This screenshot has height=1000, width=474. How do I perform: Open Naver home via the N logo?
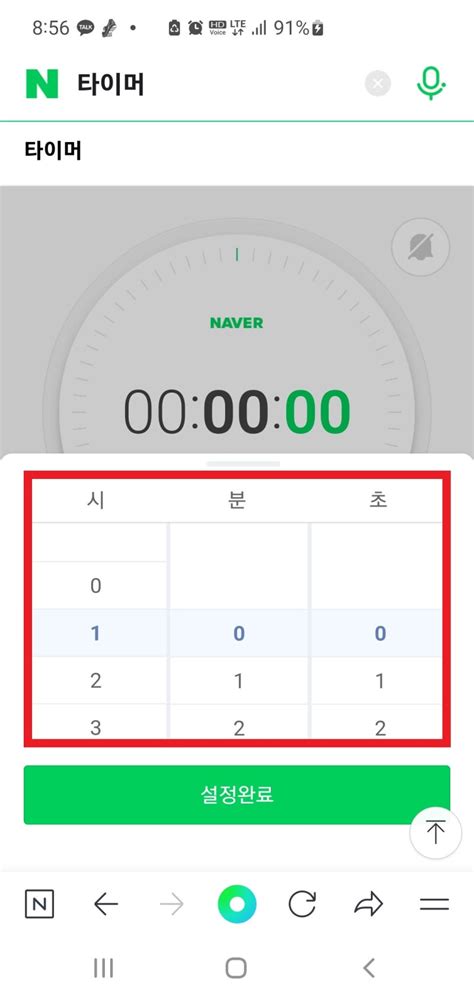point(42,84)
